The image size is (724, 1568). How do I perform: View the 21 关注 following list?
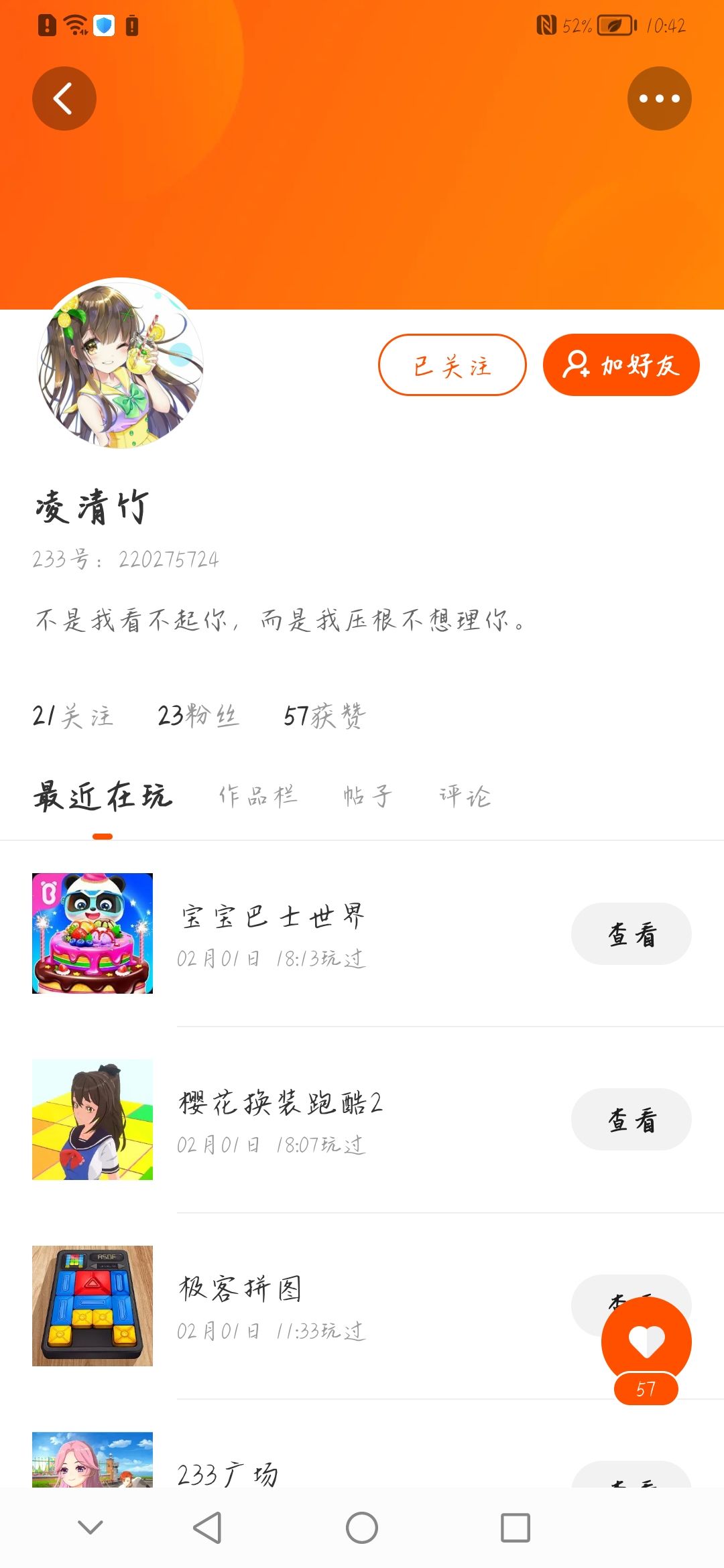(x=73, y=716)
